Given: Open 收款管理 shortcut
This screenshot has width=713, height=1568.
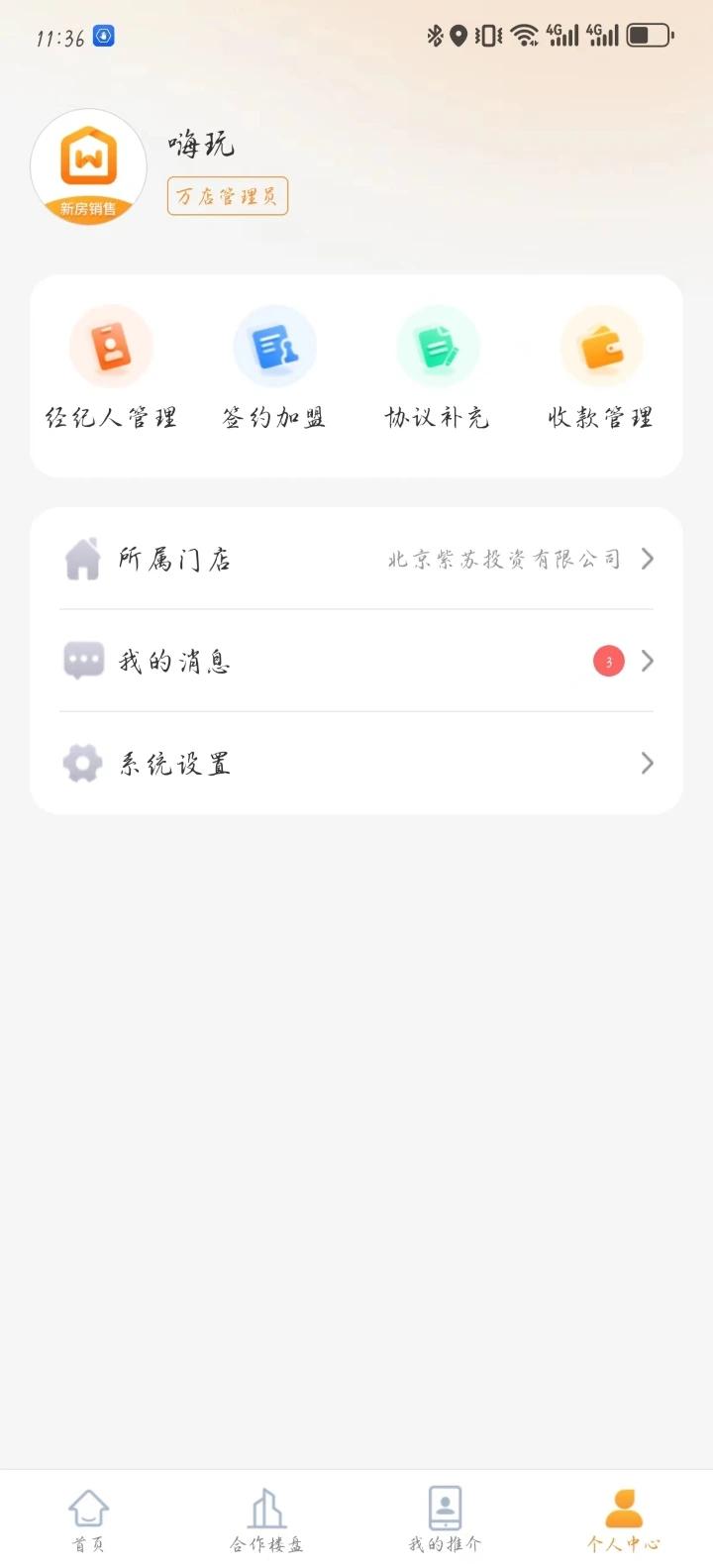Looking at the screenshot, I should pos(601,369).
